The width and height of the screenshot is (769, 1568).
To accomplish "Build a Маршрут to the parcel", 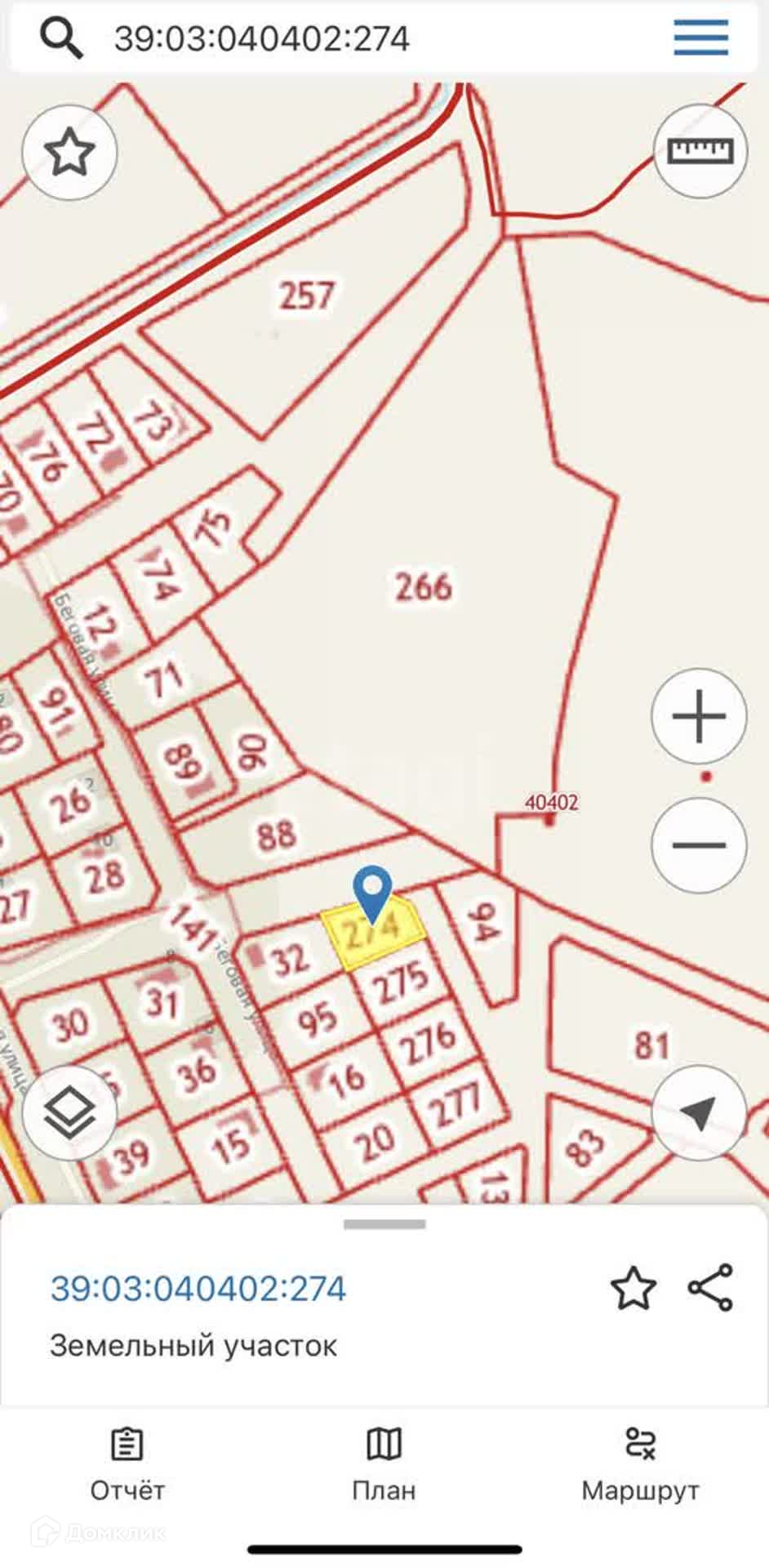I will (x=640, y=1465).
